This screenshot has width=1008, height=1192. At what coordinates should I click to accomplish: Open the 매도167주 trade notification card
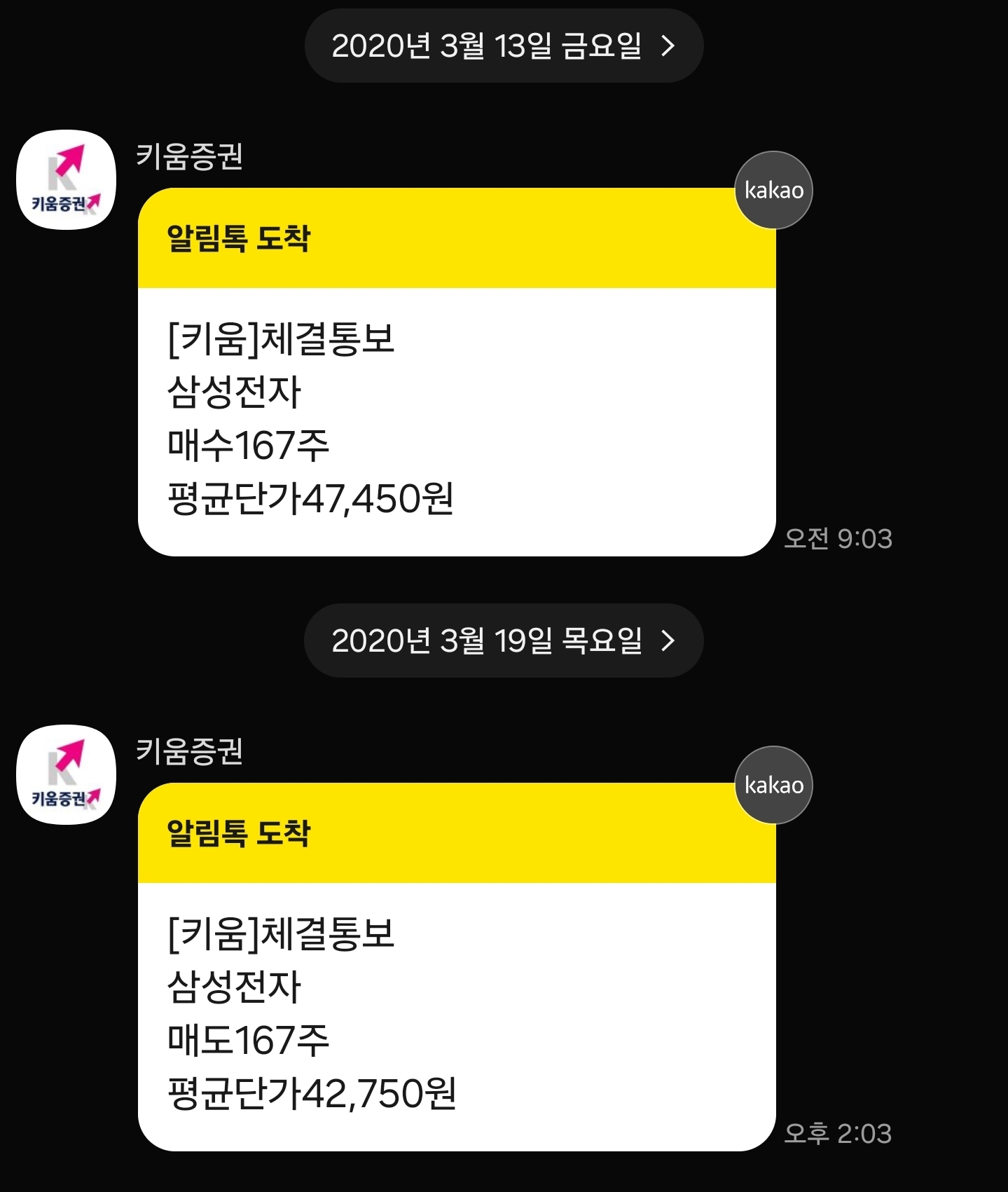[x=456, y=1015]
